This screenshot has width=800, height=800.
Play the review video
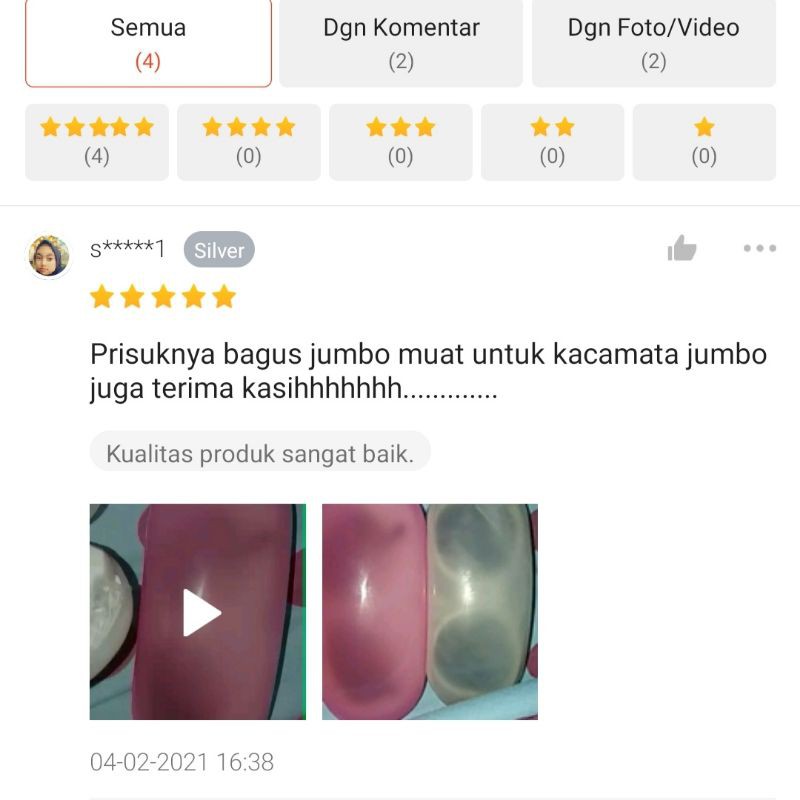pyautogui.click(x=198, y=612)
